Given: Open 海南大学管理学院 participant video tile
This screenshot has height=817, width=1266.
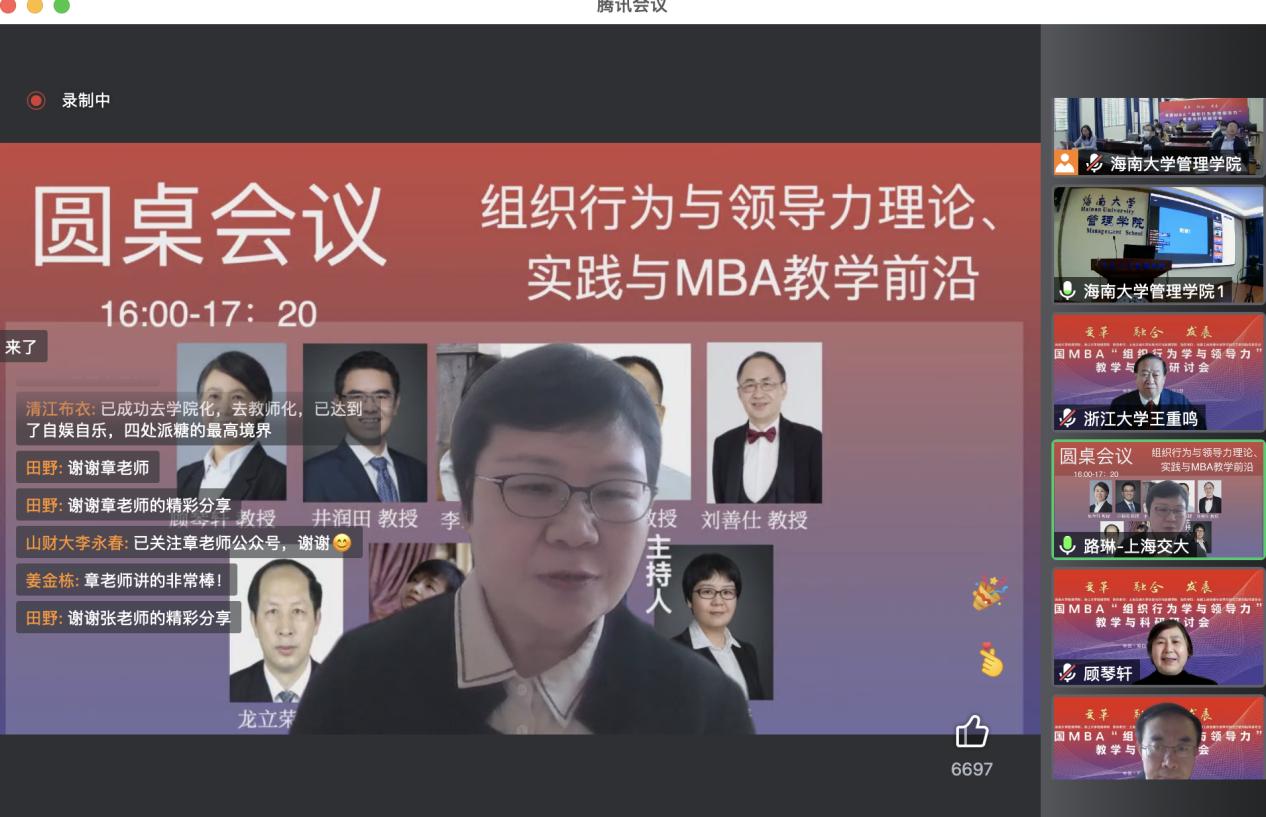Looking at the screenshot, I should click(1158, 136).
